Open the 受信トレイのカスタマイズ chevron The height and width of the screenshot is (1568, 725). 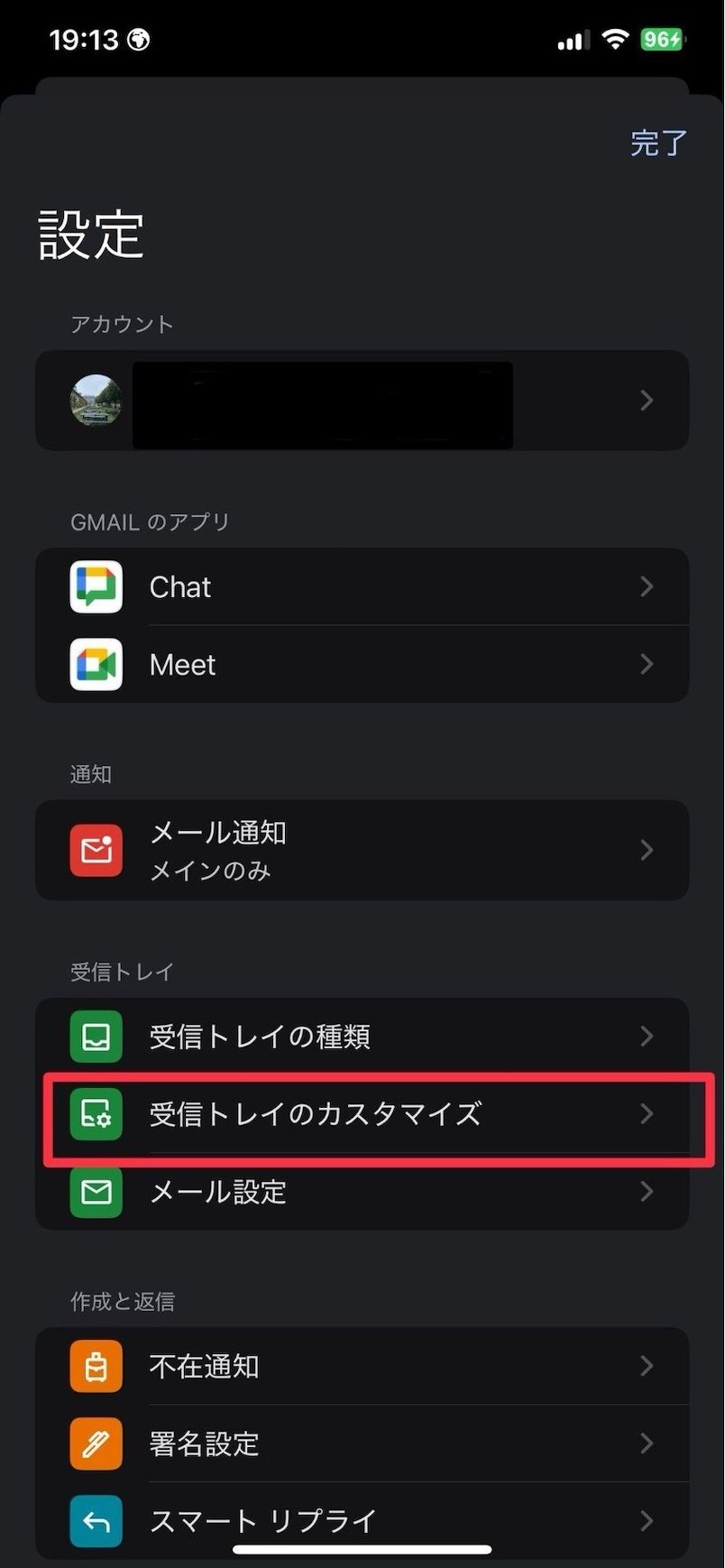pyautogui.click(x=646, y=1114)
